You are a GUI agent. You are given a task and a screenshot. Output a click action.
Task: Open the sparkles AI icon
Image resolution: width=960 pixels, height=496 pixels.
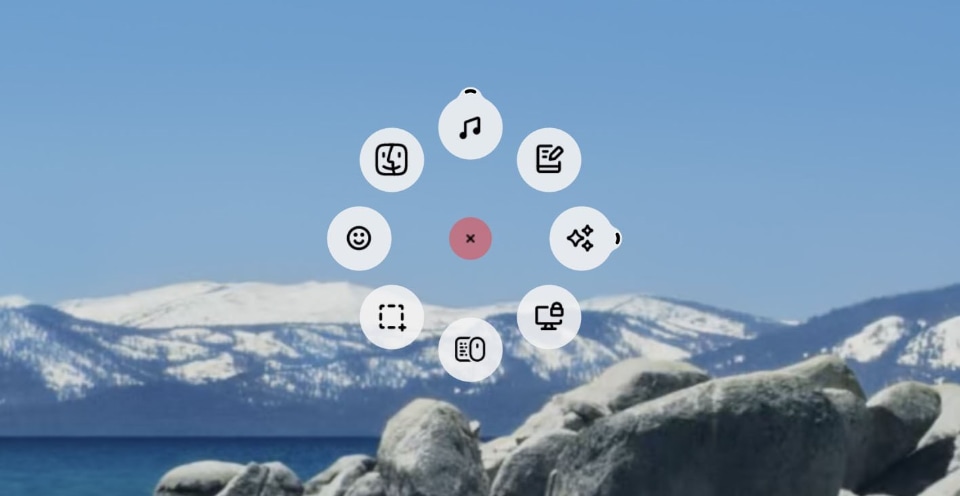581,238
